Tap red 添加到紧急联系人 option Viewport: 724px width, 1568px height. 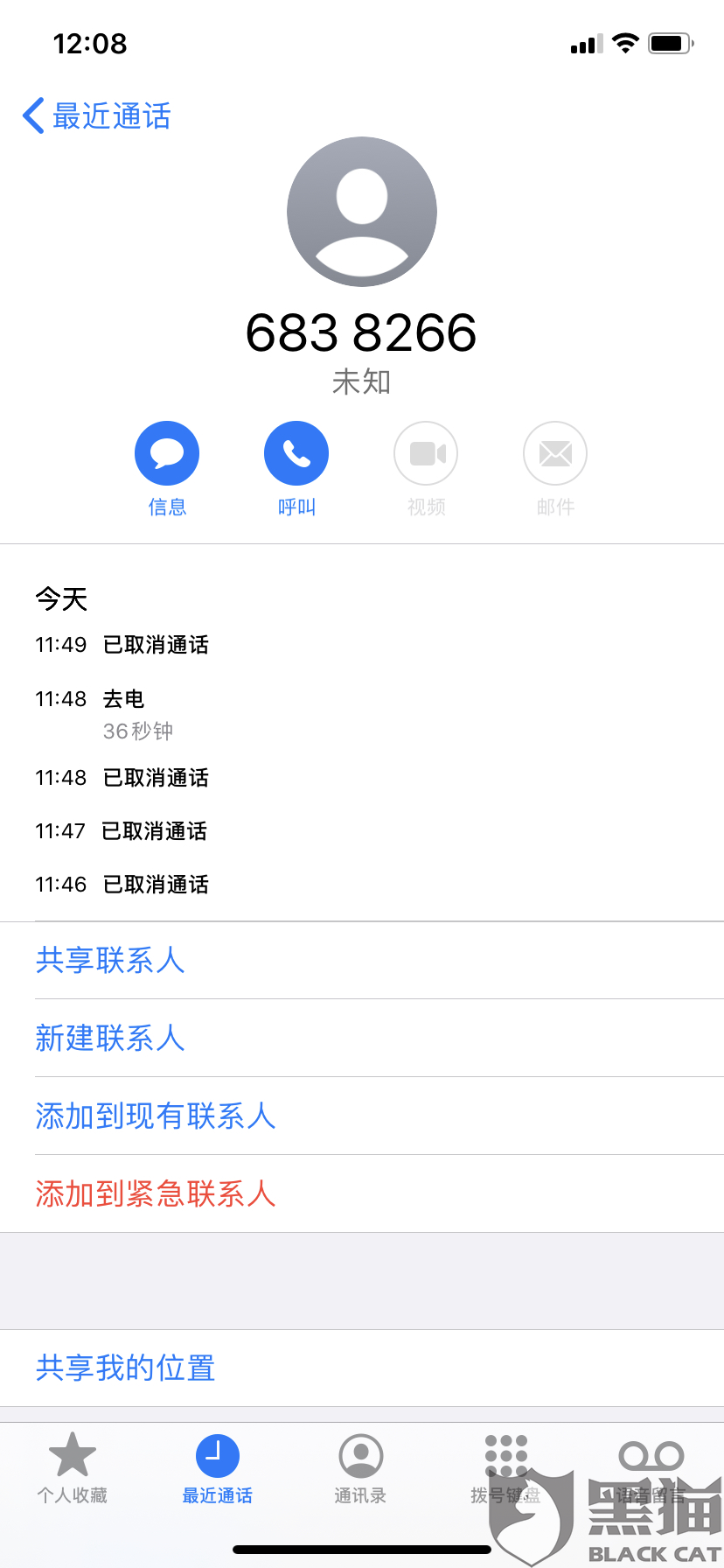coord(155,1193)
